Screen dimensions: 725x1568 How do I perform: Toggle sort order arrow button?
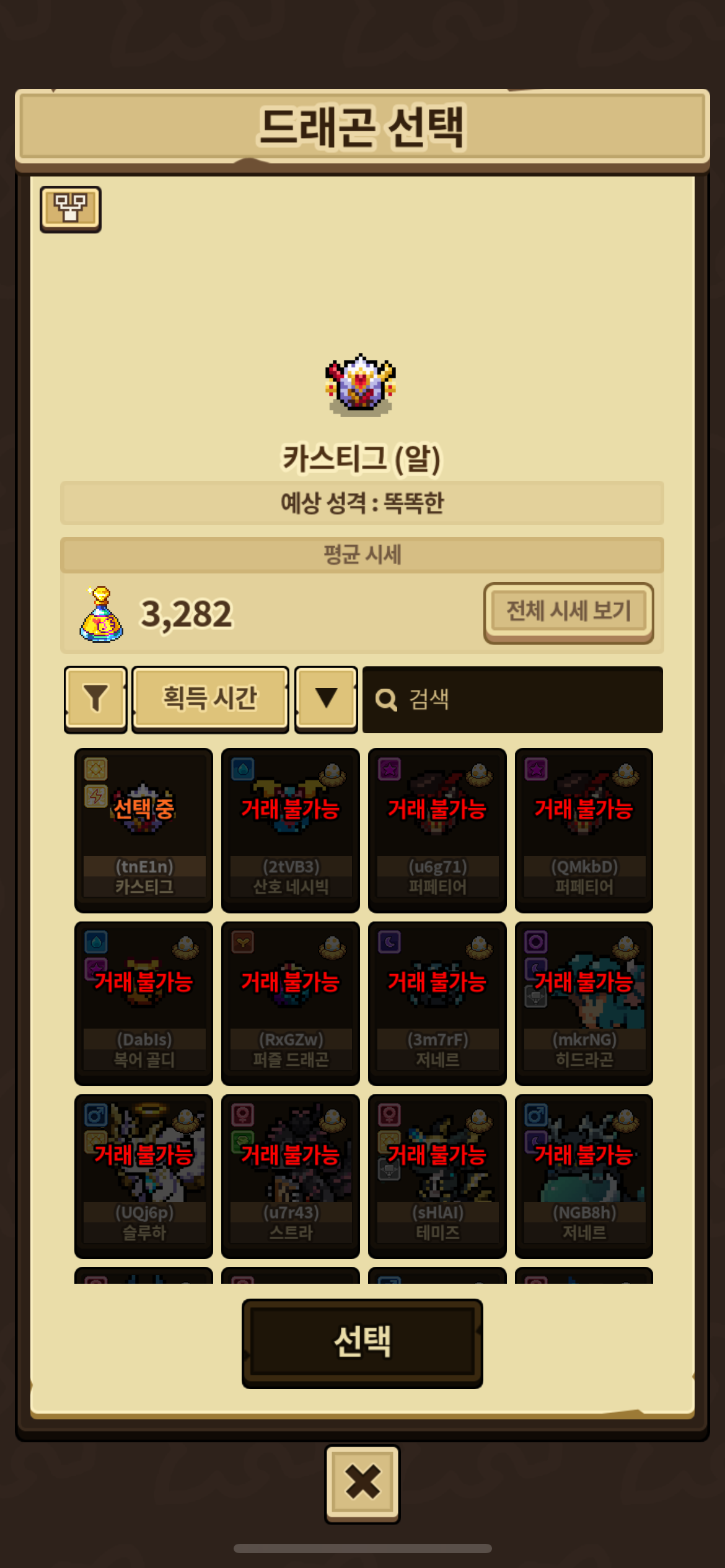pos(326,699)
